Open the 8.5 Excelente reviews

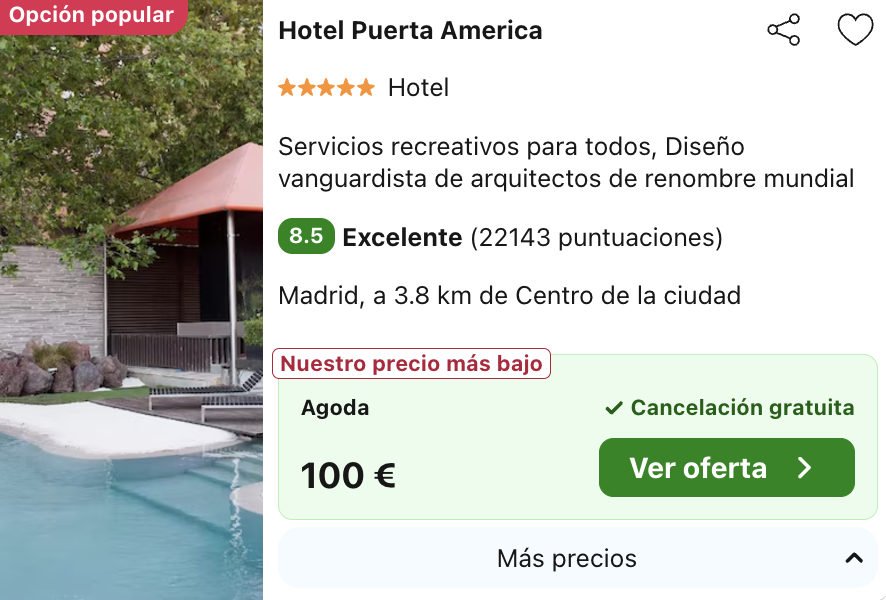[x=500, y=237]
